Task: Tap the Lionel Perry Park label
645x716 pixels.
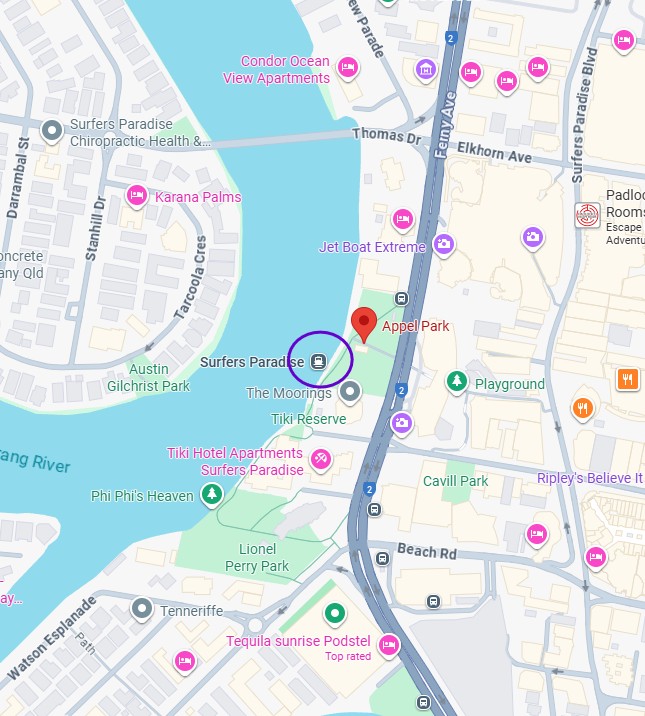Action: pos(264,558)
